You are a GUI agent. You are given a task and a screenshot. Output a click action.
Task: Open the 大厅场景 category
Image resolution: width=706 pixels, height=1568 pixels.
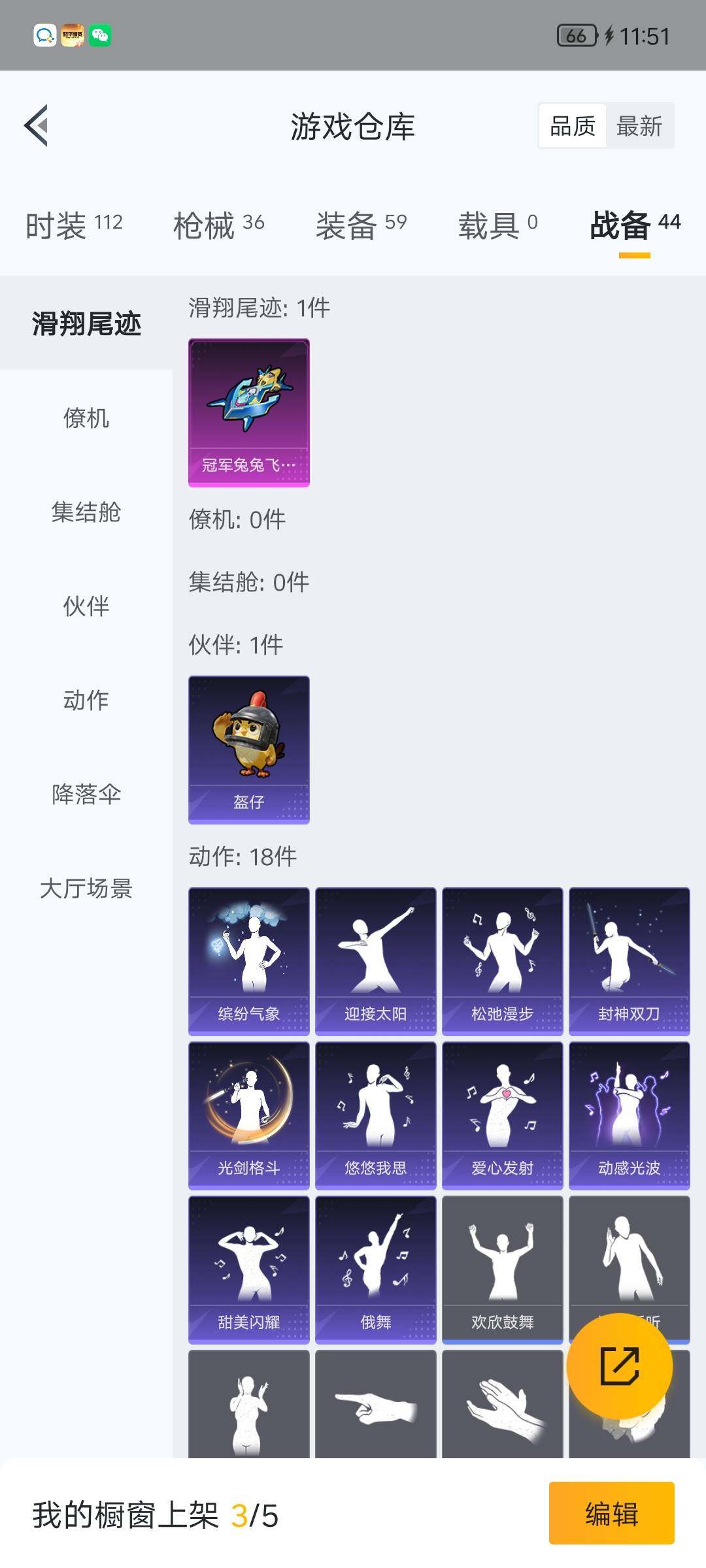point(84,889)
